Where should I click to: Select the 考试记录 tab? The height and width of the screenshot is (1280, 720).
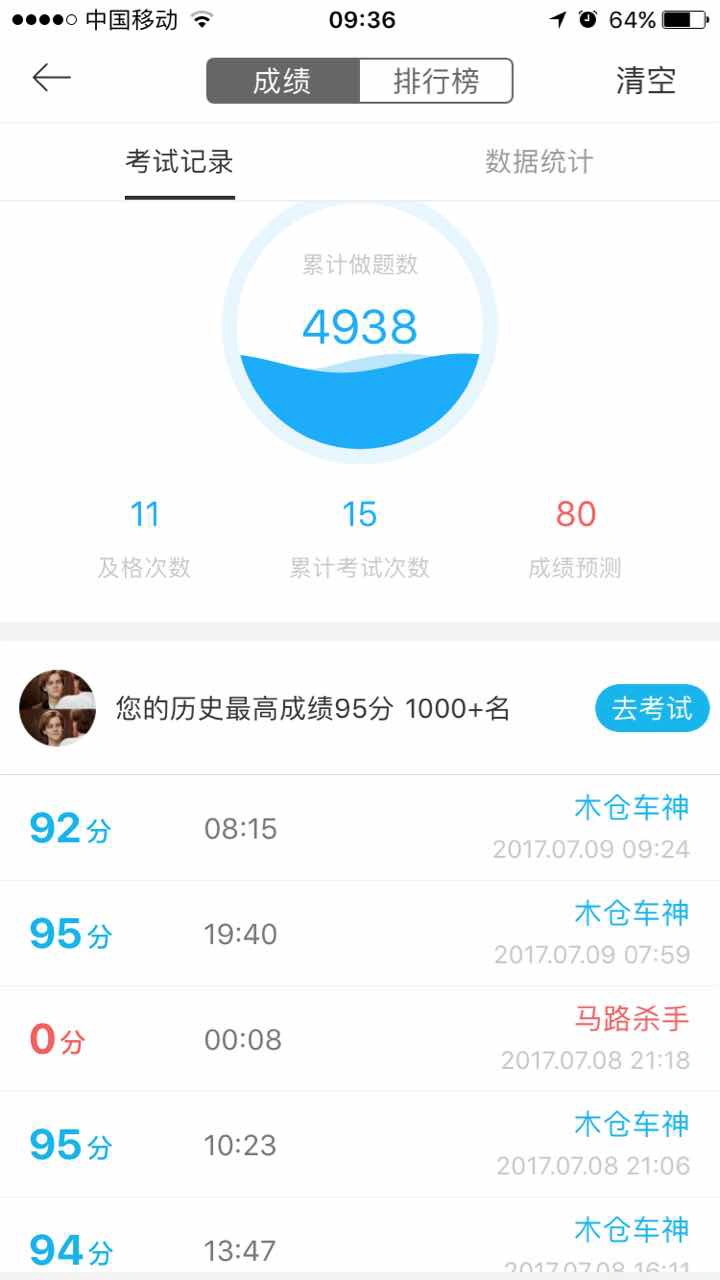coord(180,162)
